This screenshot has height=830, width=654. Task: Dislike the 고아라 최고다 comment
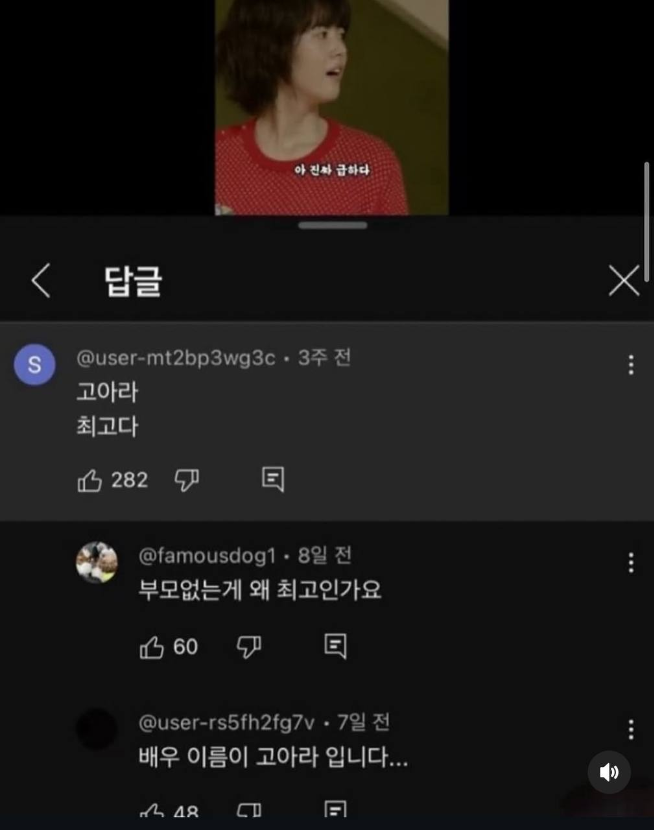tap(187, 480)
